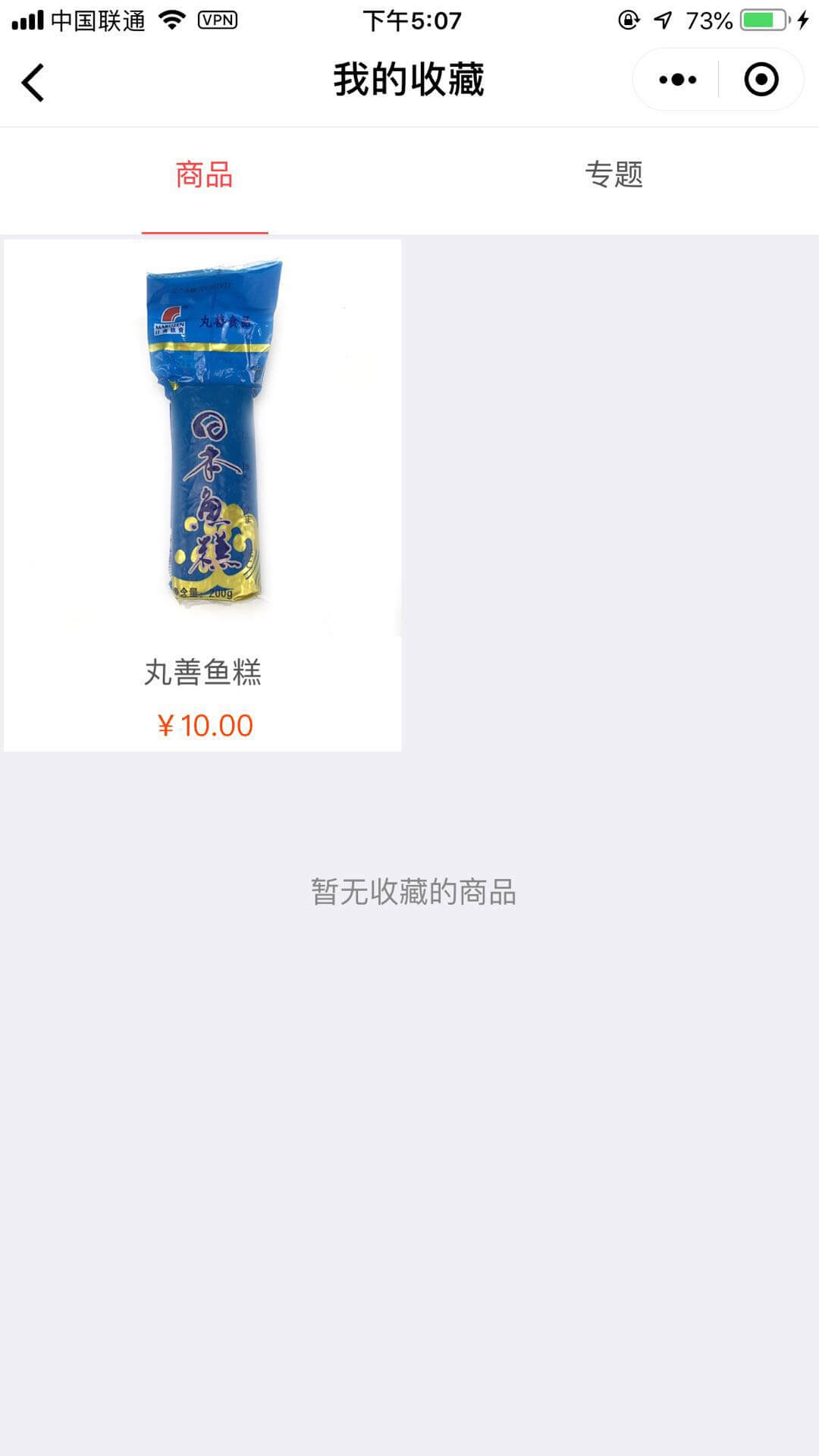Switch to the 商品 tab
819x1456 pixels.
(x=204, y=175)
